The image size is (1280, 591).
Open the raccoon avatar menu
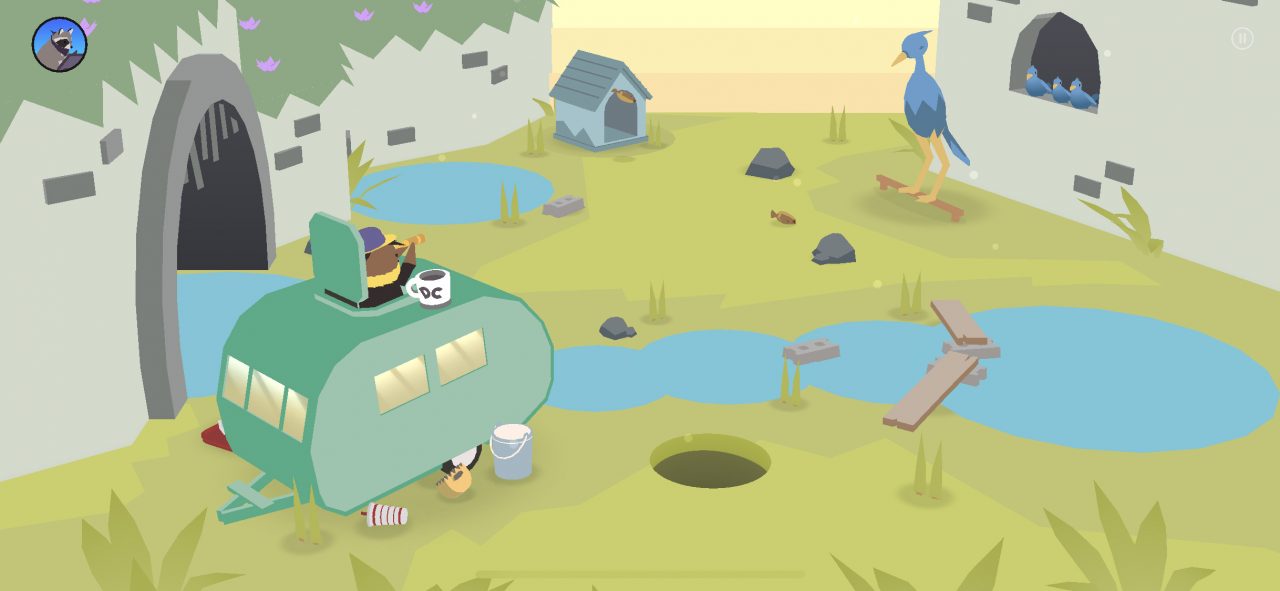click(x=60, y=45)
